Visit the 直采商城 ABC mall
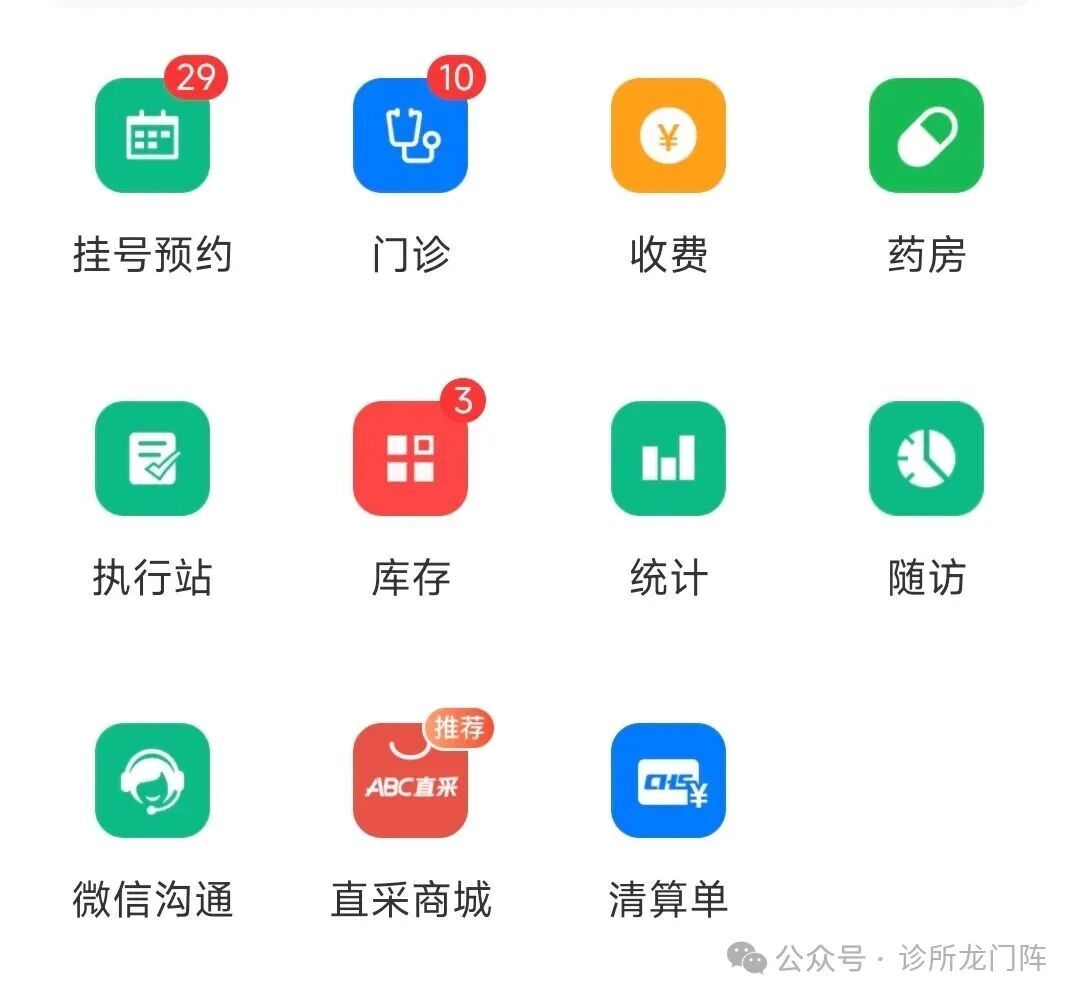 [x=410, y=781]
